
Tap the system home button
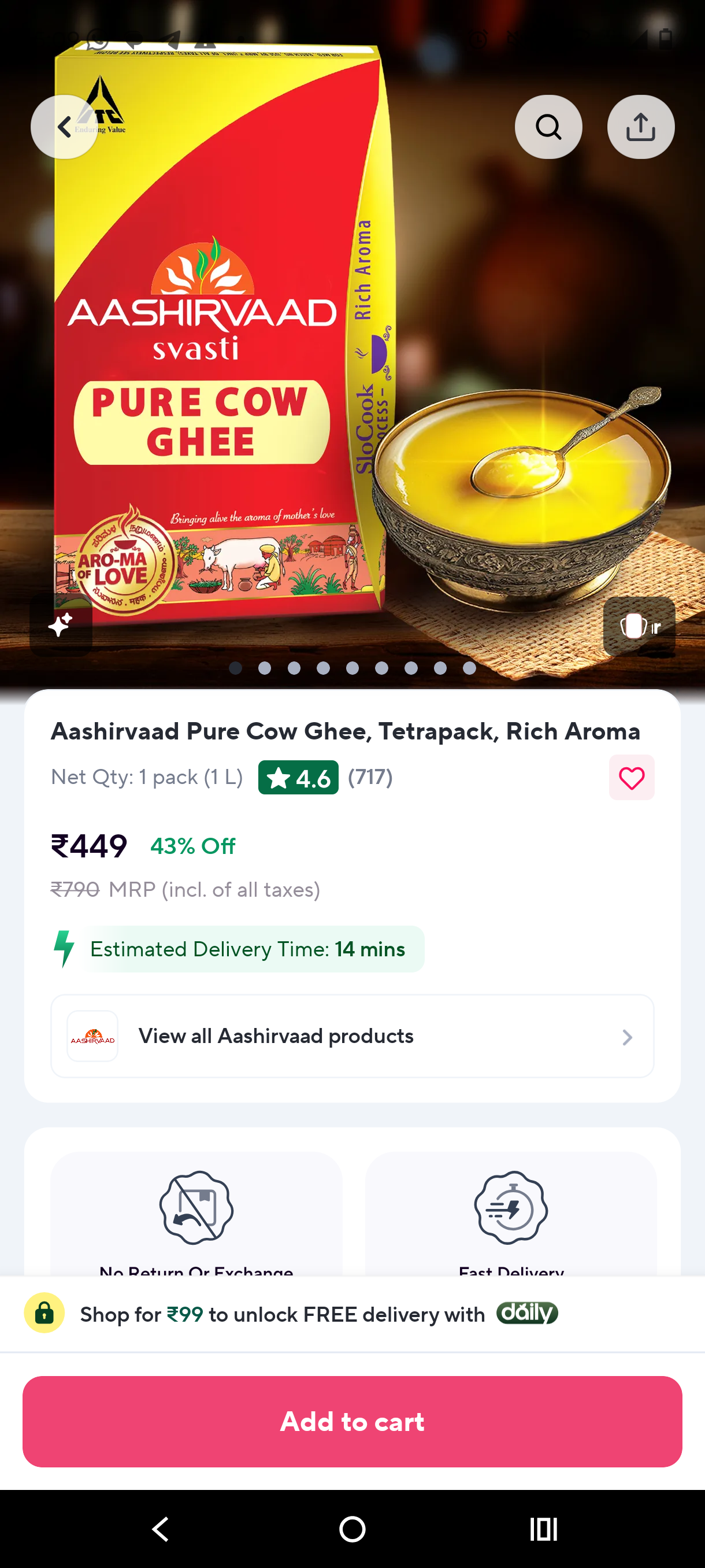(352, 1529)
